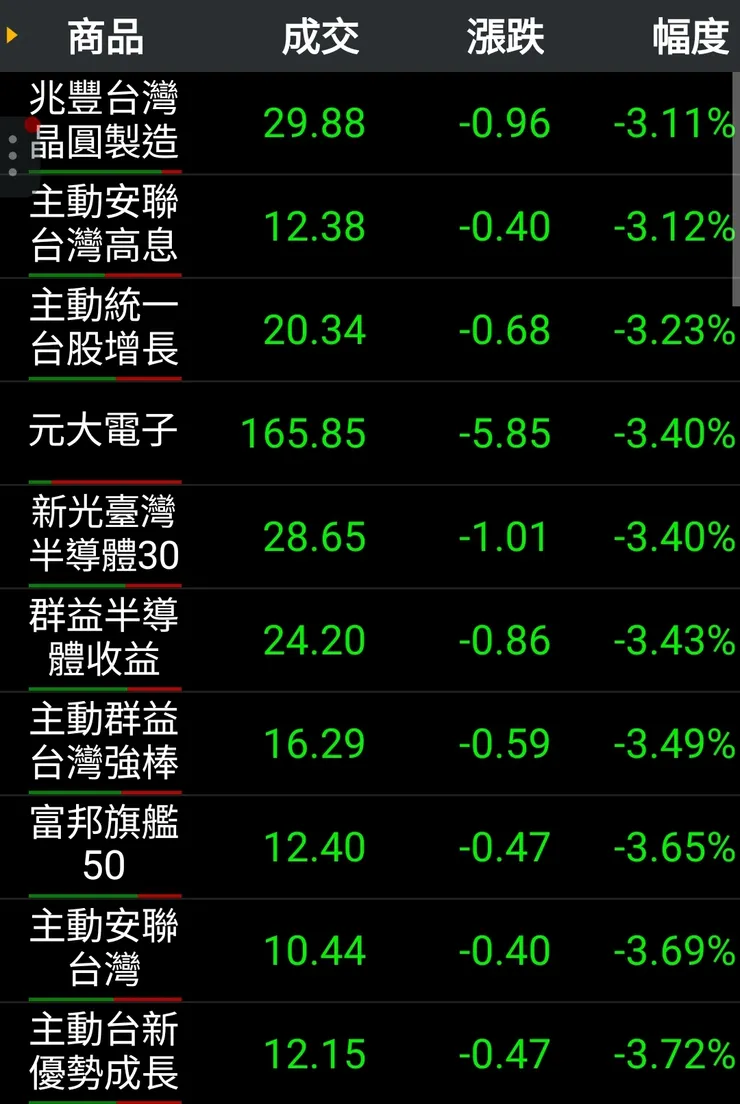Open the 主動安聯台灣 row priced 10.44

pyautogui.click(x=105, y=950)
